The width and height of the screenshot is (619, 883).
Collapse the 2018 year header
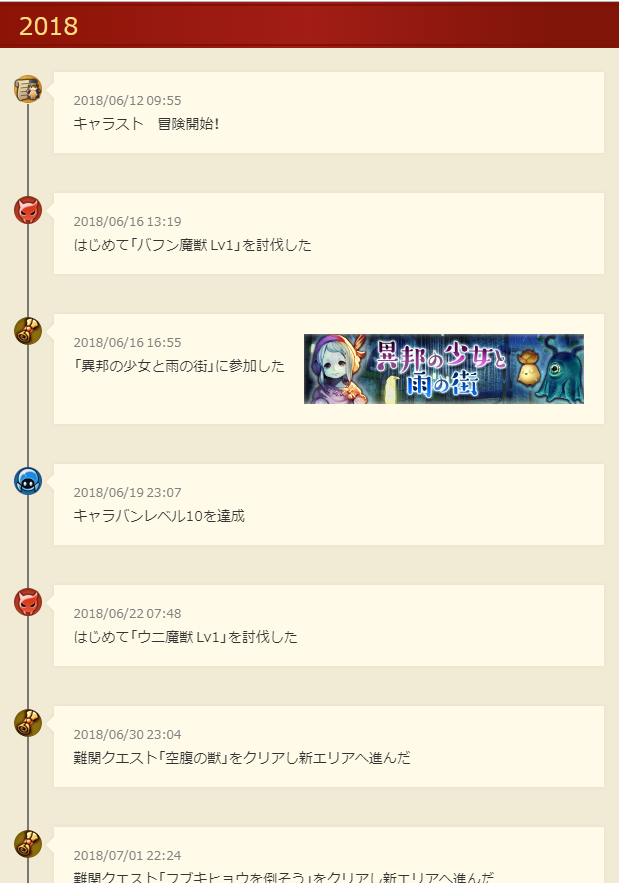(309, 26)
